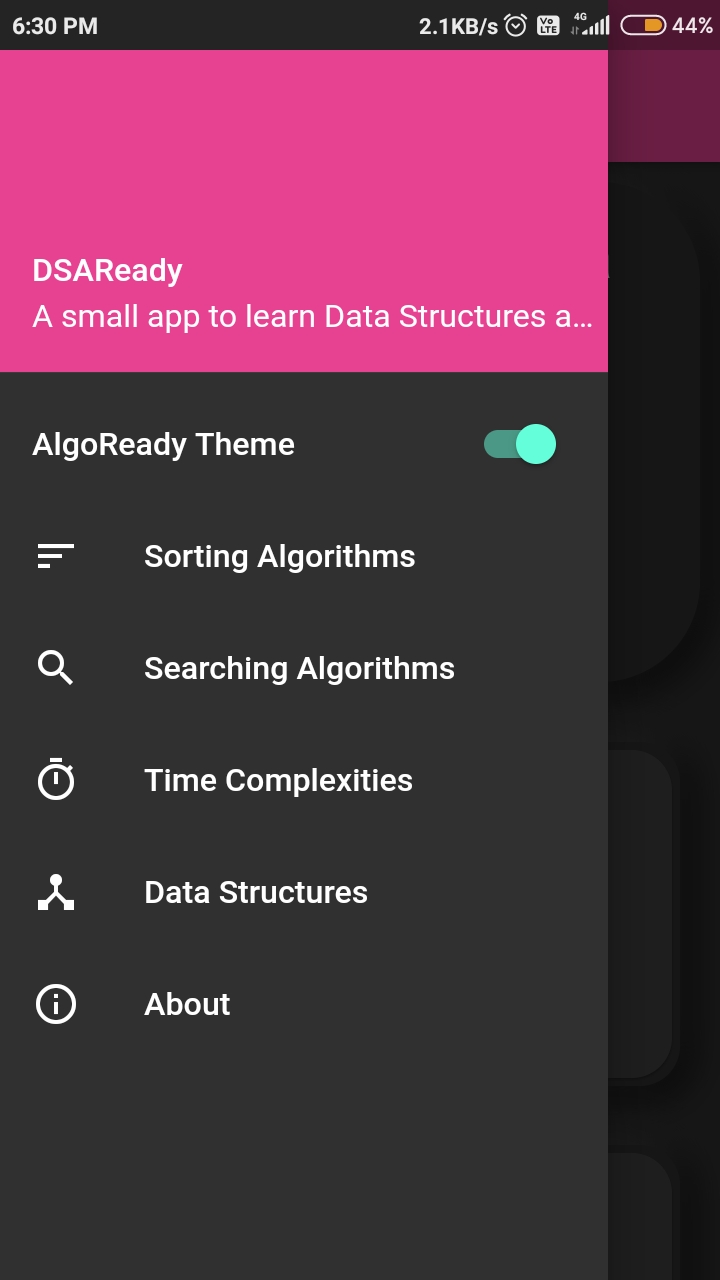Open the Searching Algorithms section
This screenshot has width=720, height=1280.
pos(299,667)
